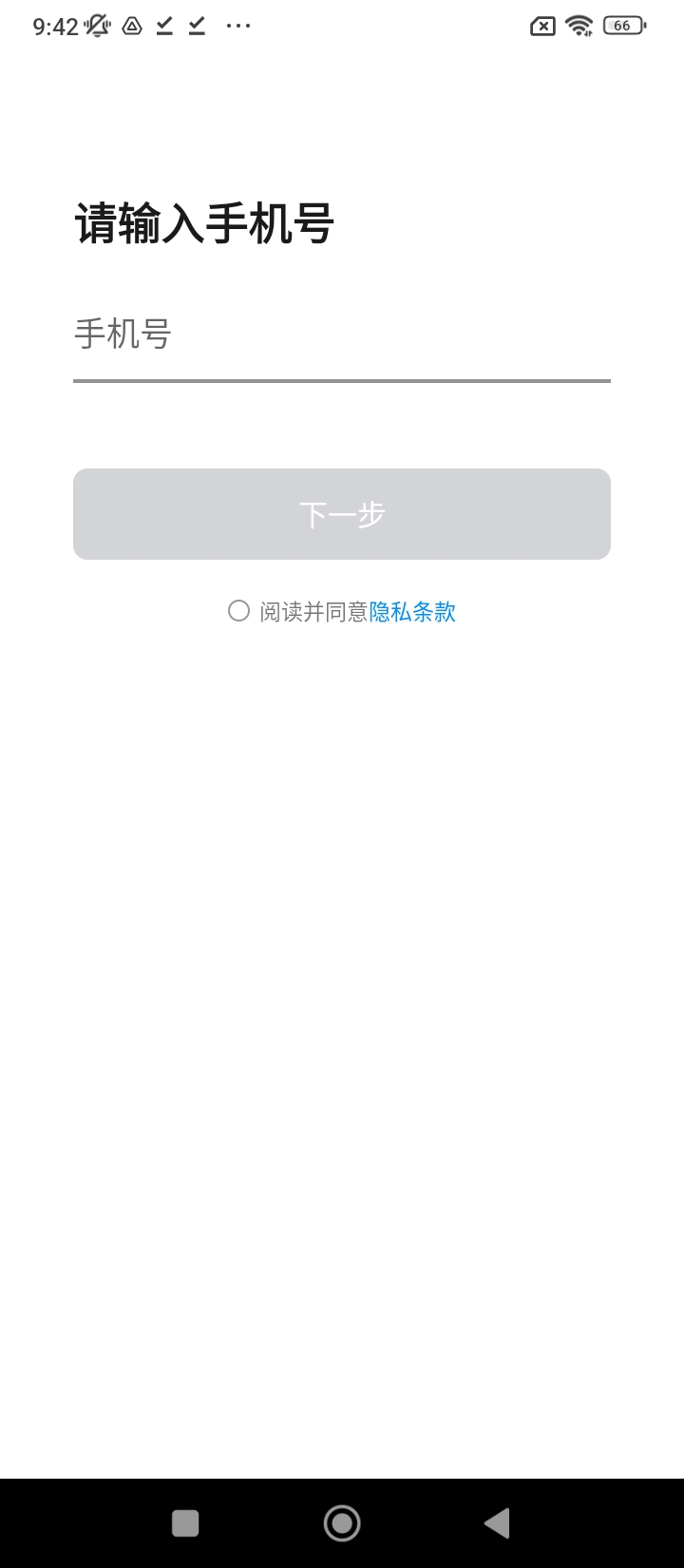Return to home via the system home button

[342, 1523]
